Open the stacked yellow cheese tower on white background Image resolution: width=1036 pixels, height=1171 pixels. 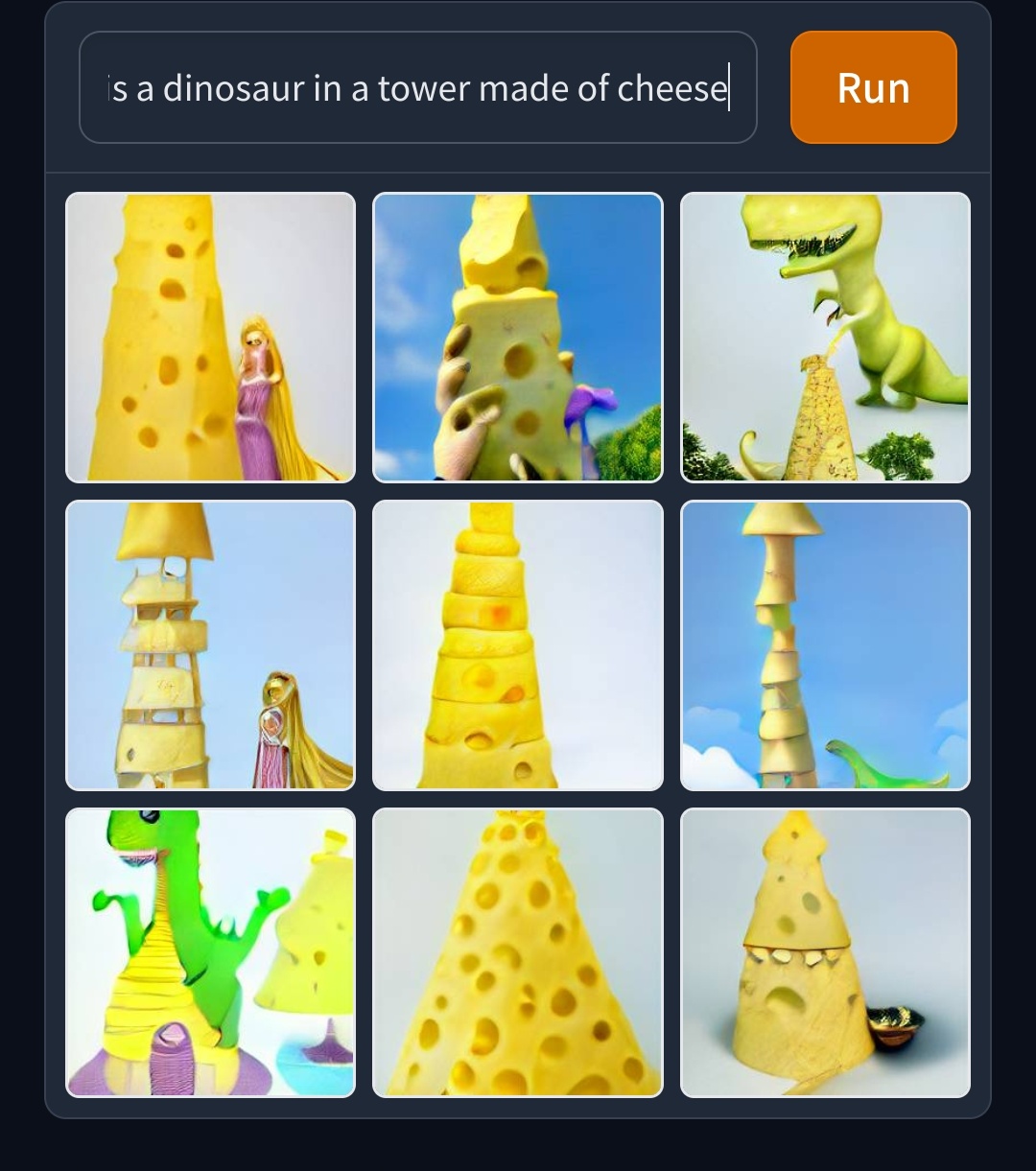click(518, 645)
